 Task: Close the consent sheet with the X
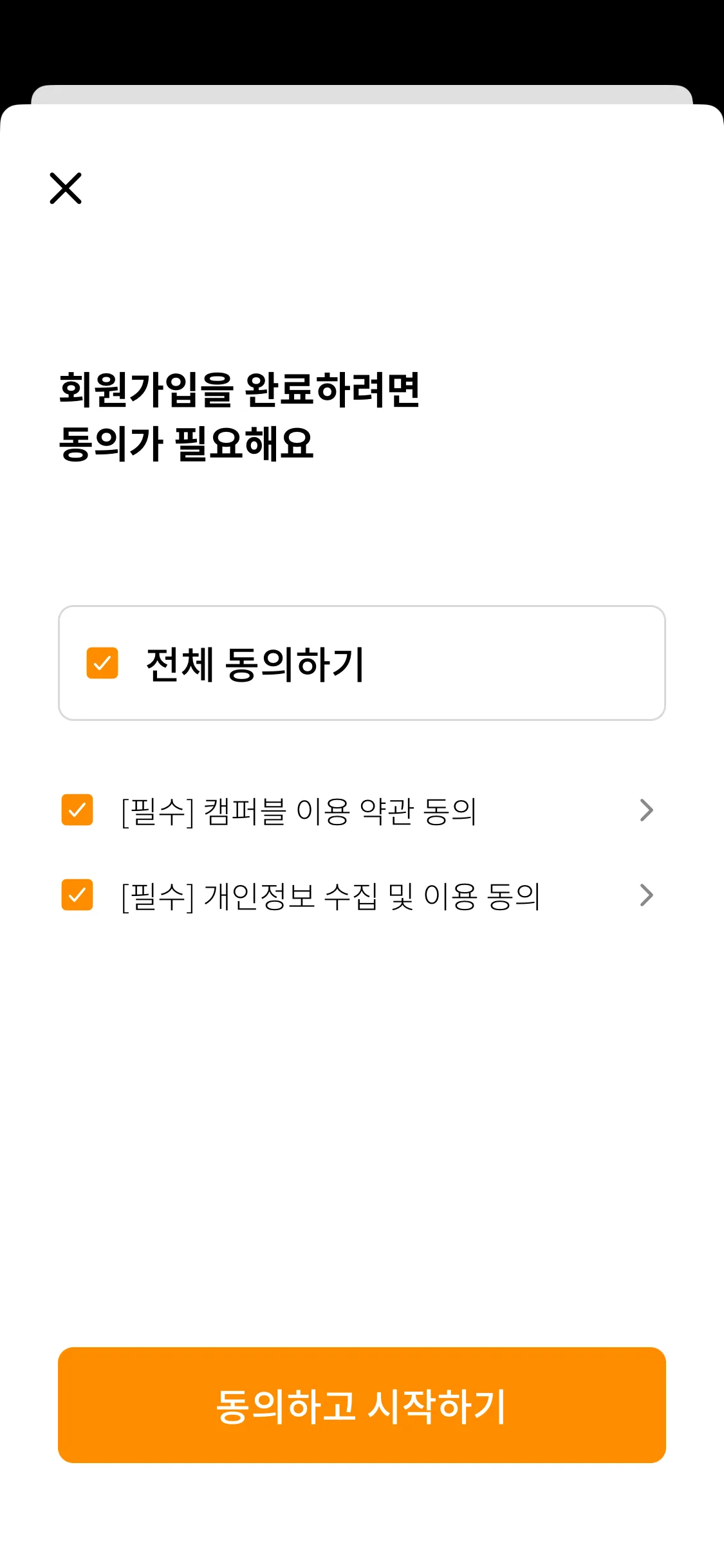tap(66, 188)
